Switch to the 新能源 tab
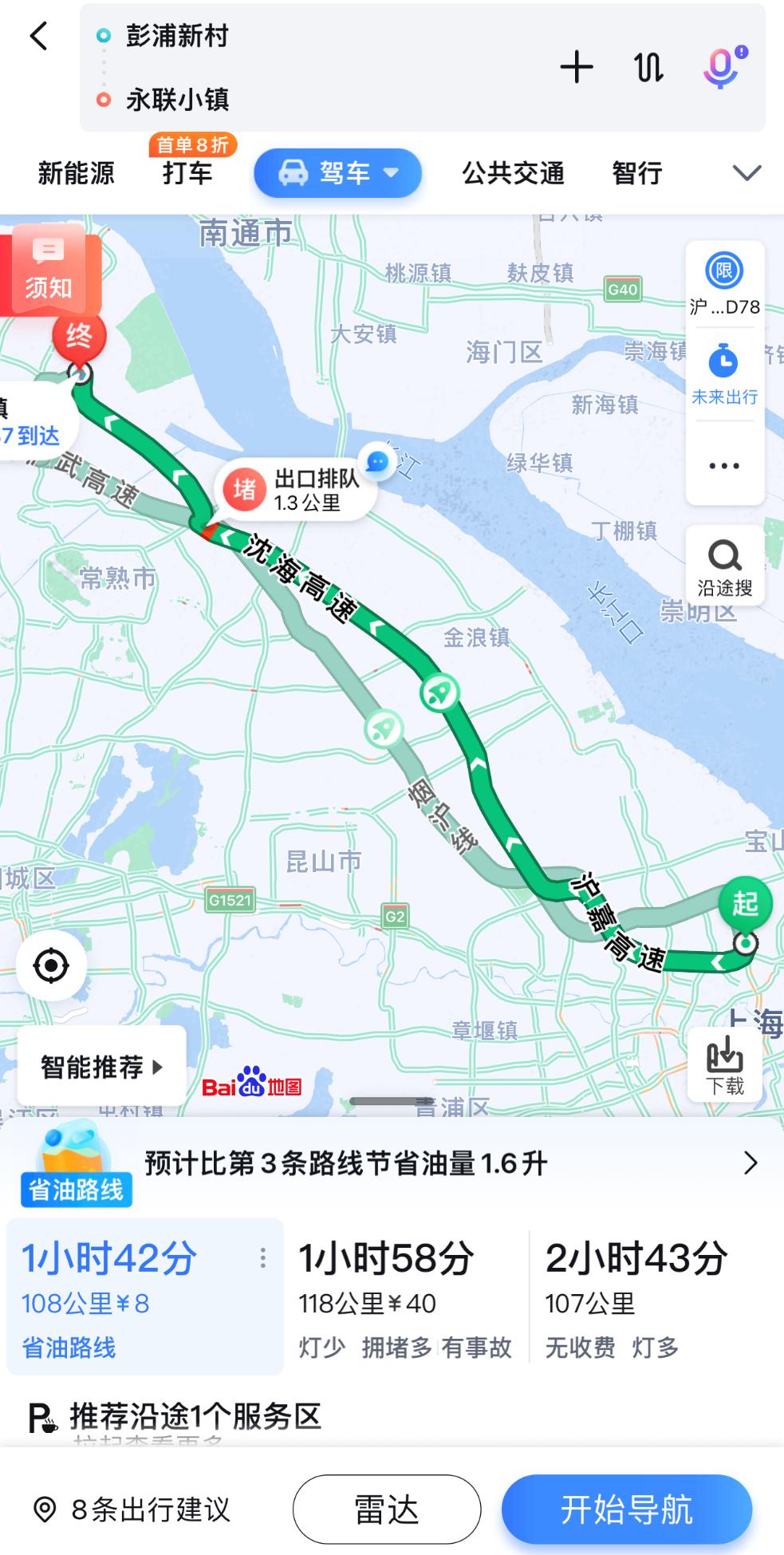 click(76, 173)
